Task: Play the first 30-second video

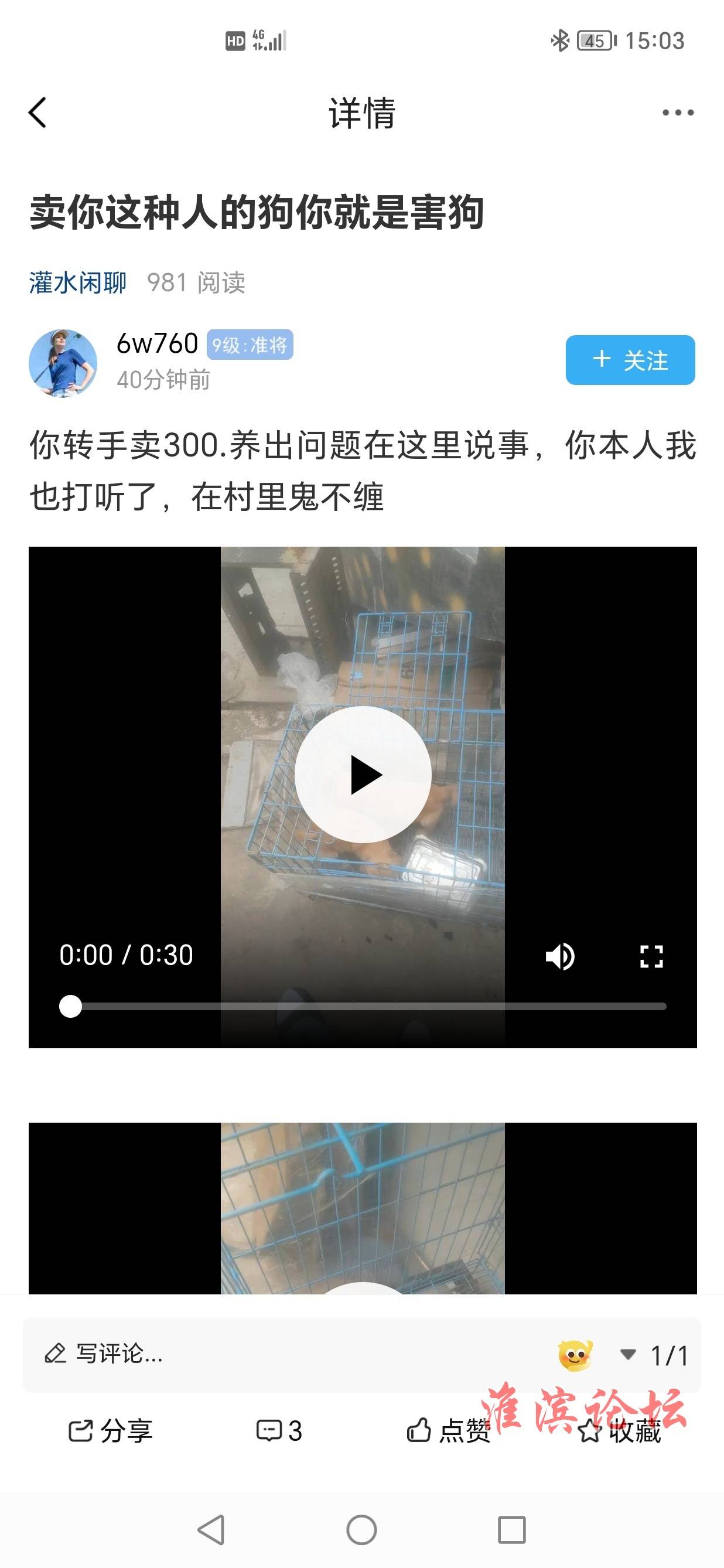Action: coord(363,774)
